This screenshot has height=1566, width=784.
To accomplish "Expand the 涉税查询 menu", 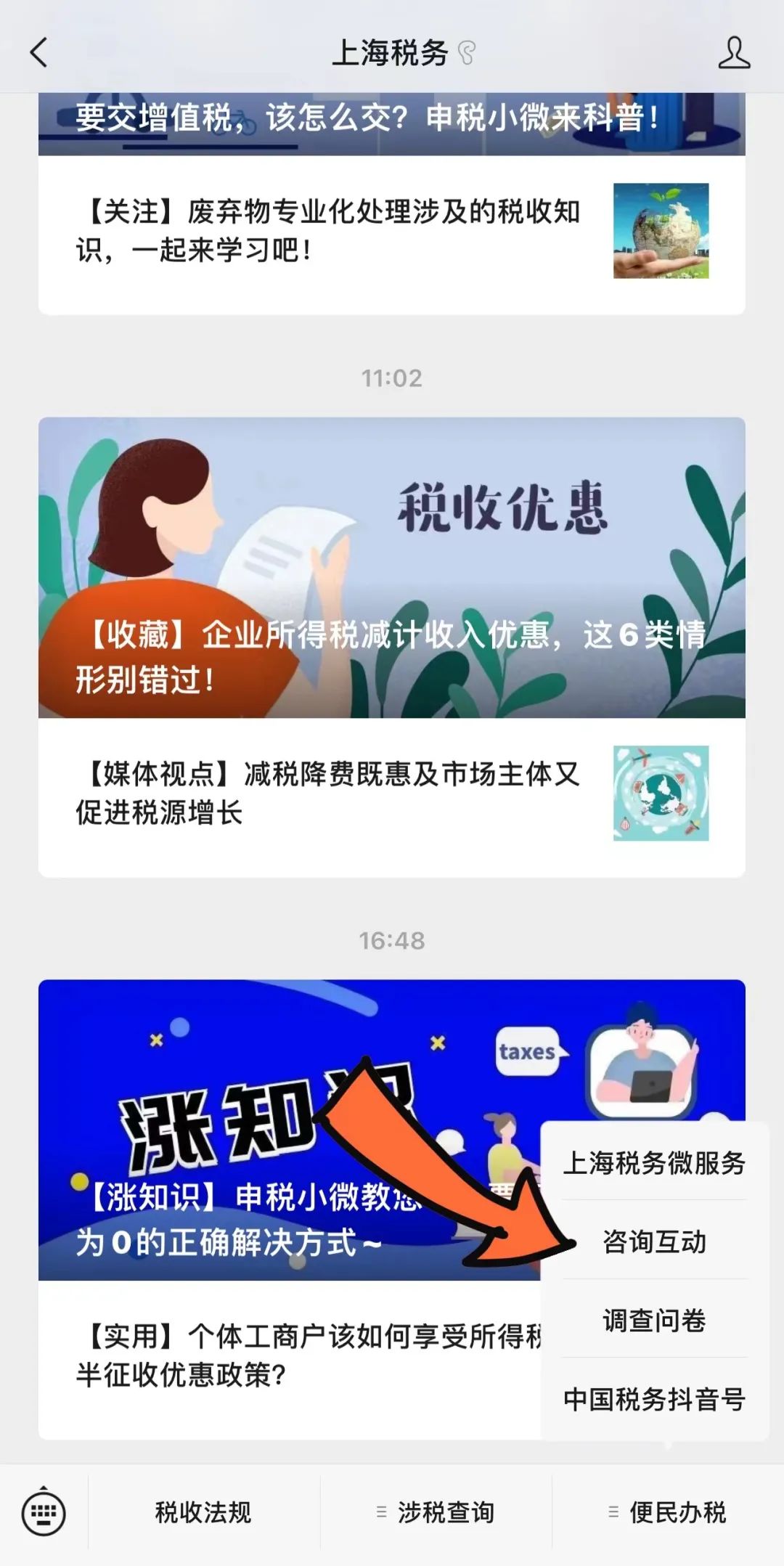I will pos(436,1513).
